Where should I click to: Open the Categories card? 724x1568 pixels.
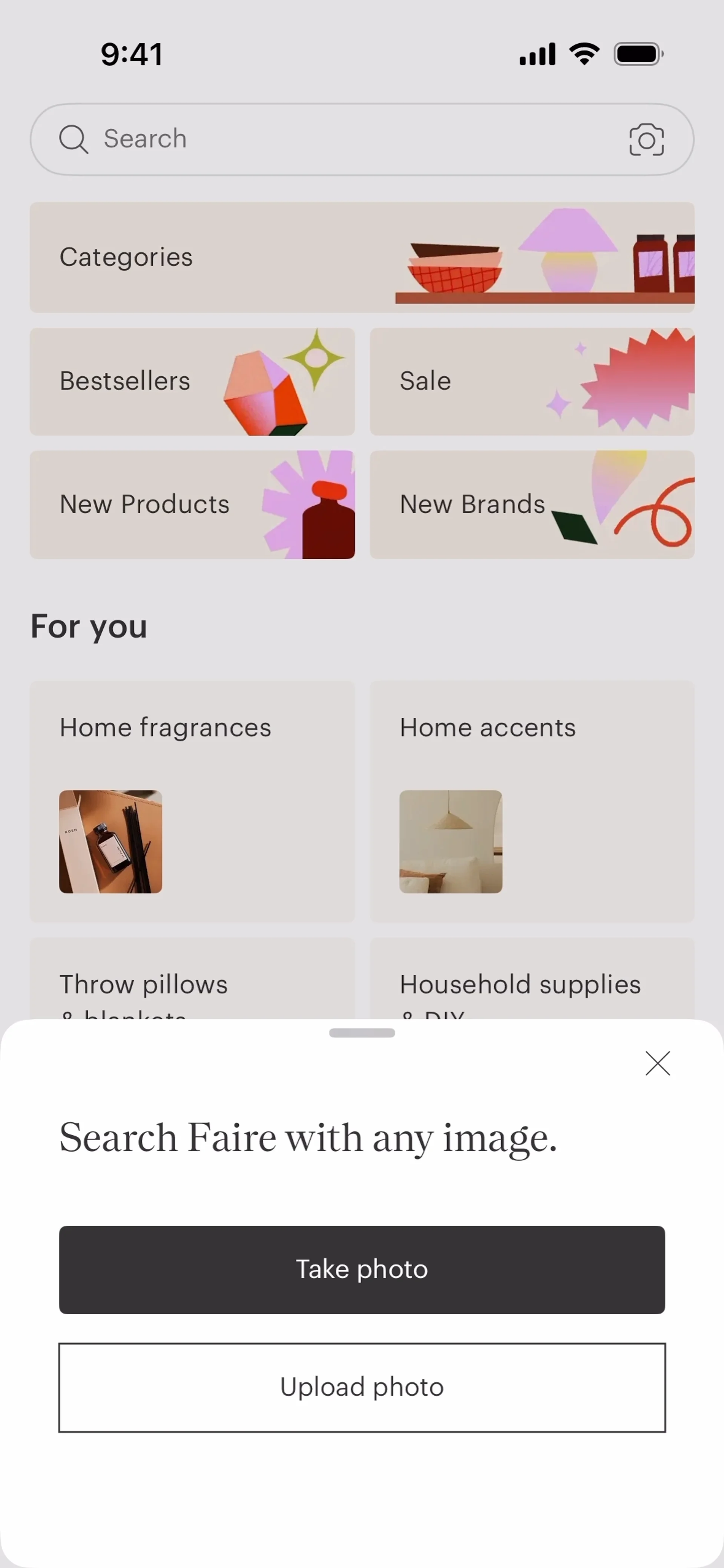point(362,258)
